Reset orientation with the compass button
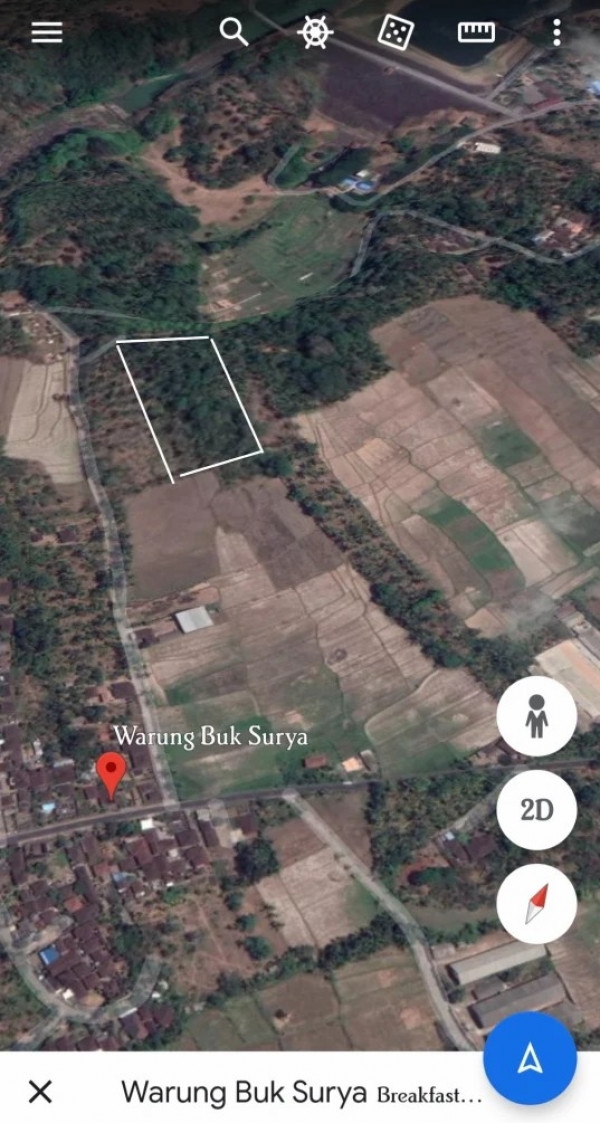This screenshot has height=1123, width=600. coord(536,904)
